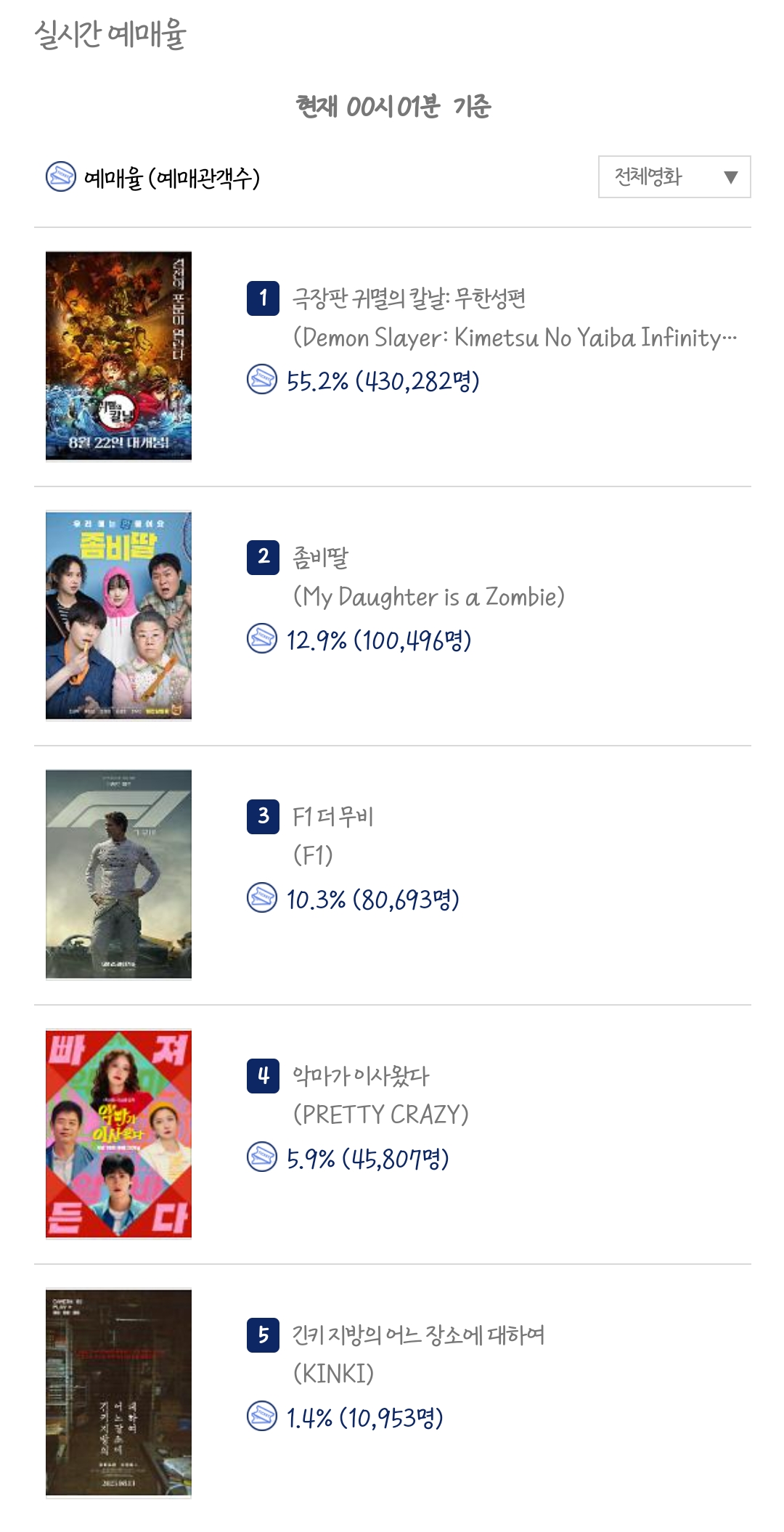Open the title link 극장판 귀멸의 칼날: 무한성편
784x1532 pixels.
click(409, 298)
